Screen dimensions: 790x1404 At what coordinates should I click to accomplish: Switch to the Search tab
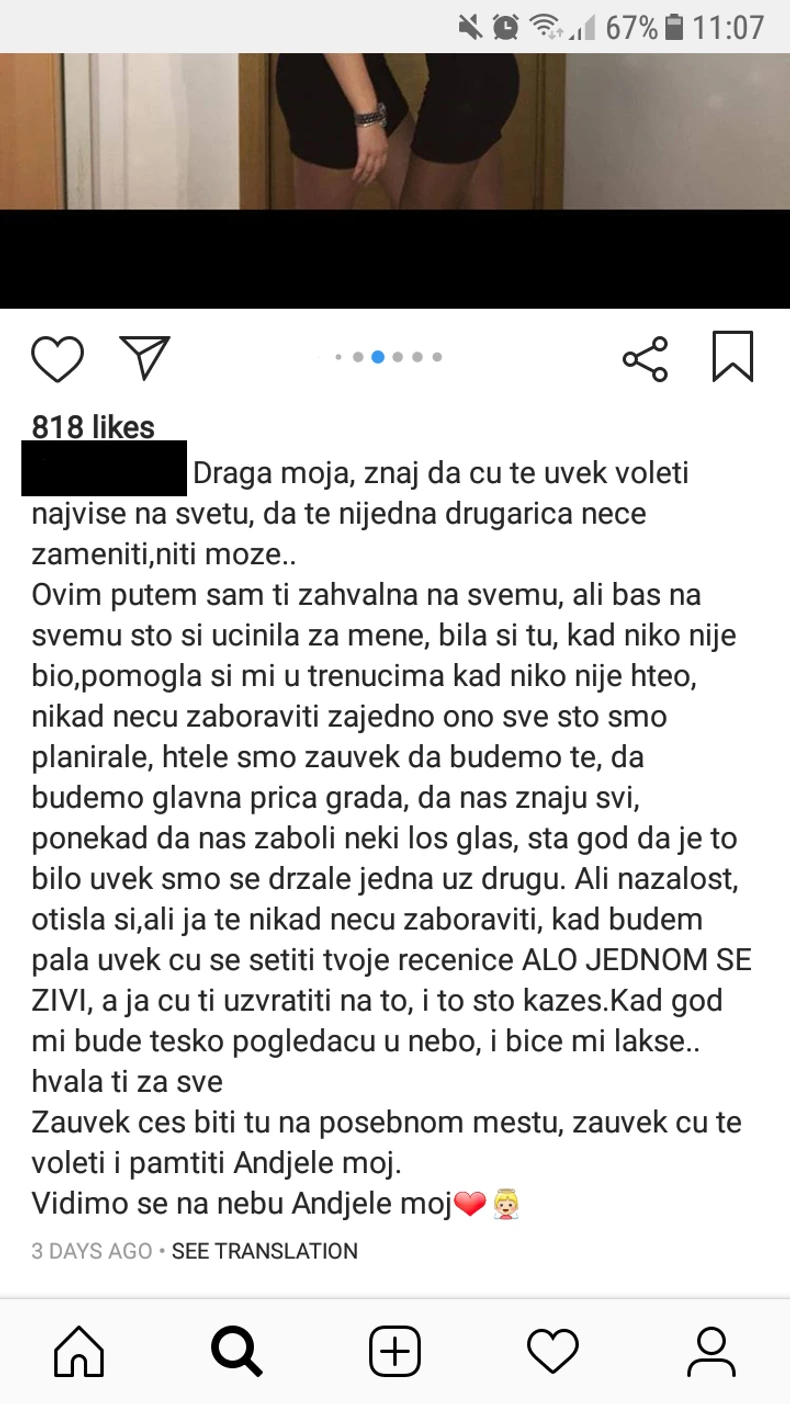point(236,1353)
